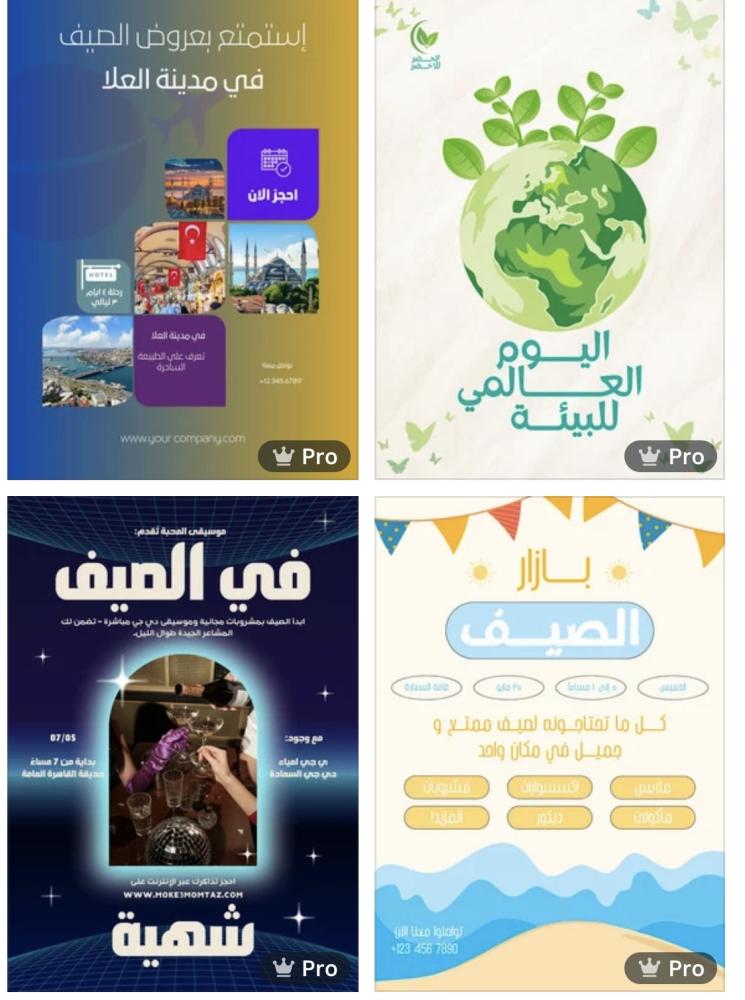
Task: Open the Al-Ula summer offers travel template
Action: [x=182, y=240]
